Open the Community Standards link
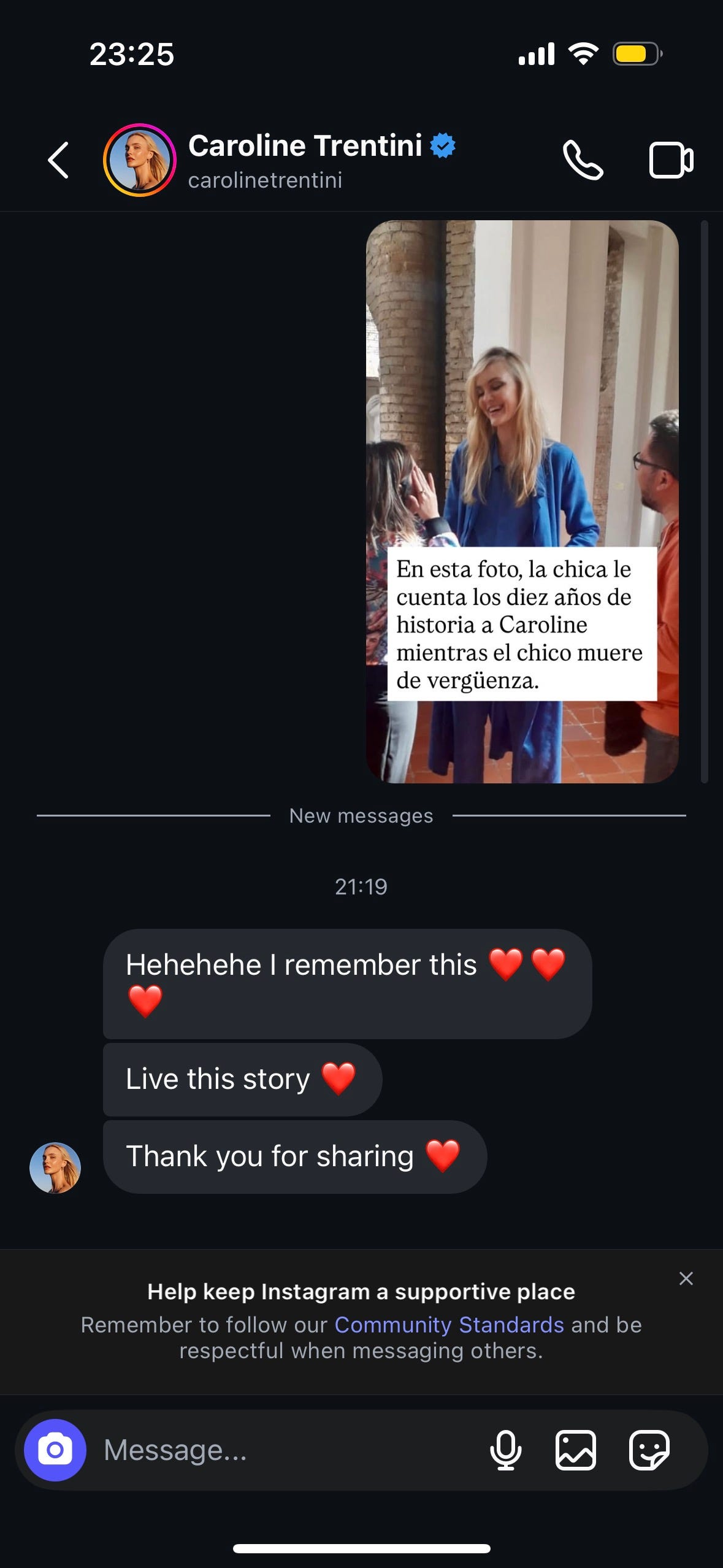This screenshot has height=1568, width=723. [449, 1324]
